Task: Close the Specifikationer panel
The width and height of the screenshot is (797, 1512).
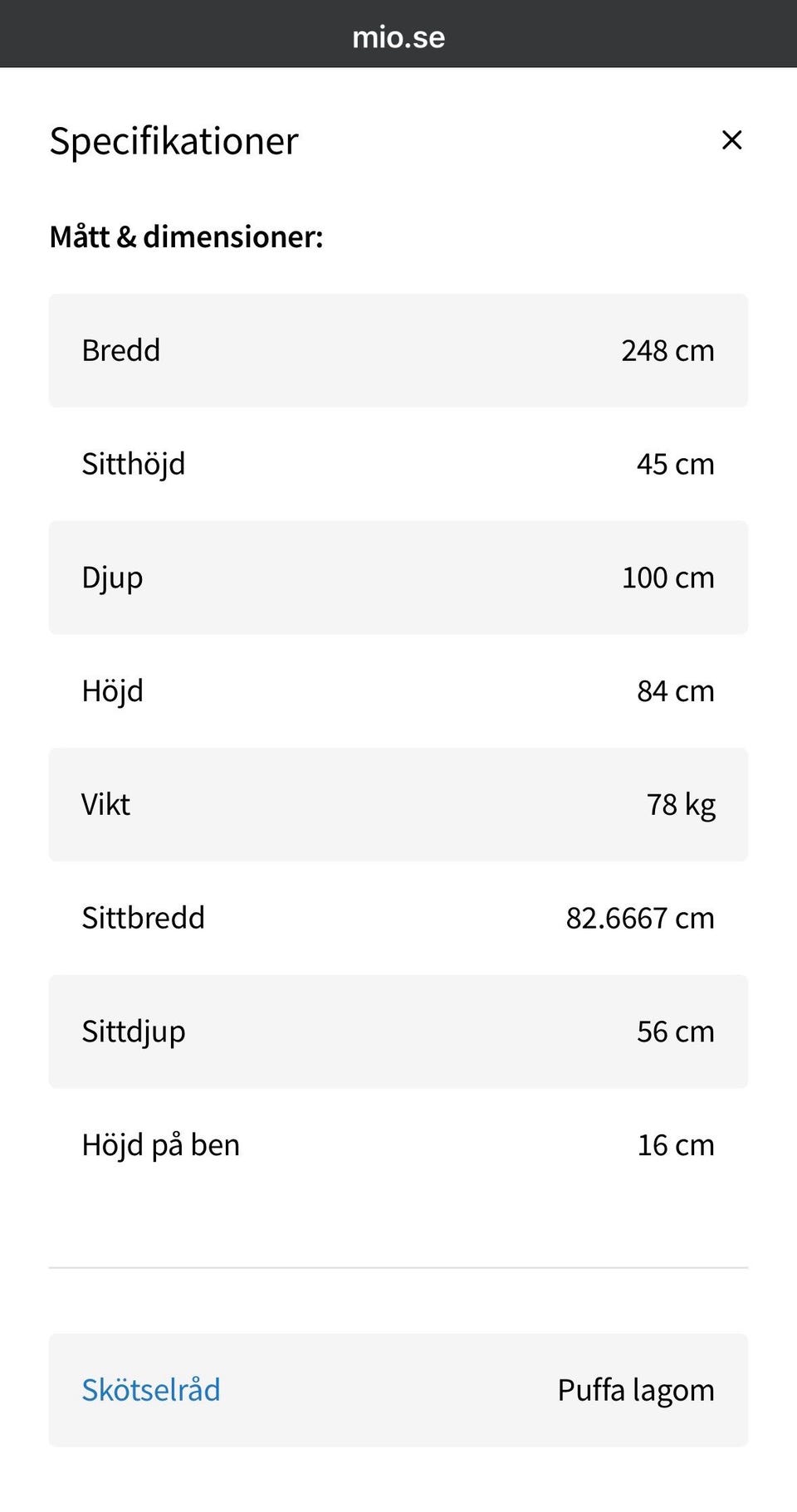Action: coord(731,140)
